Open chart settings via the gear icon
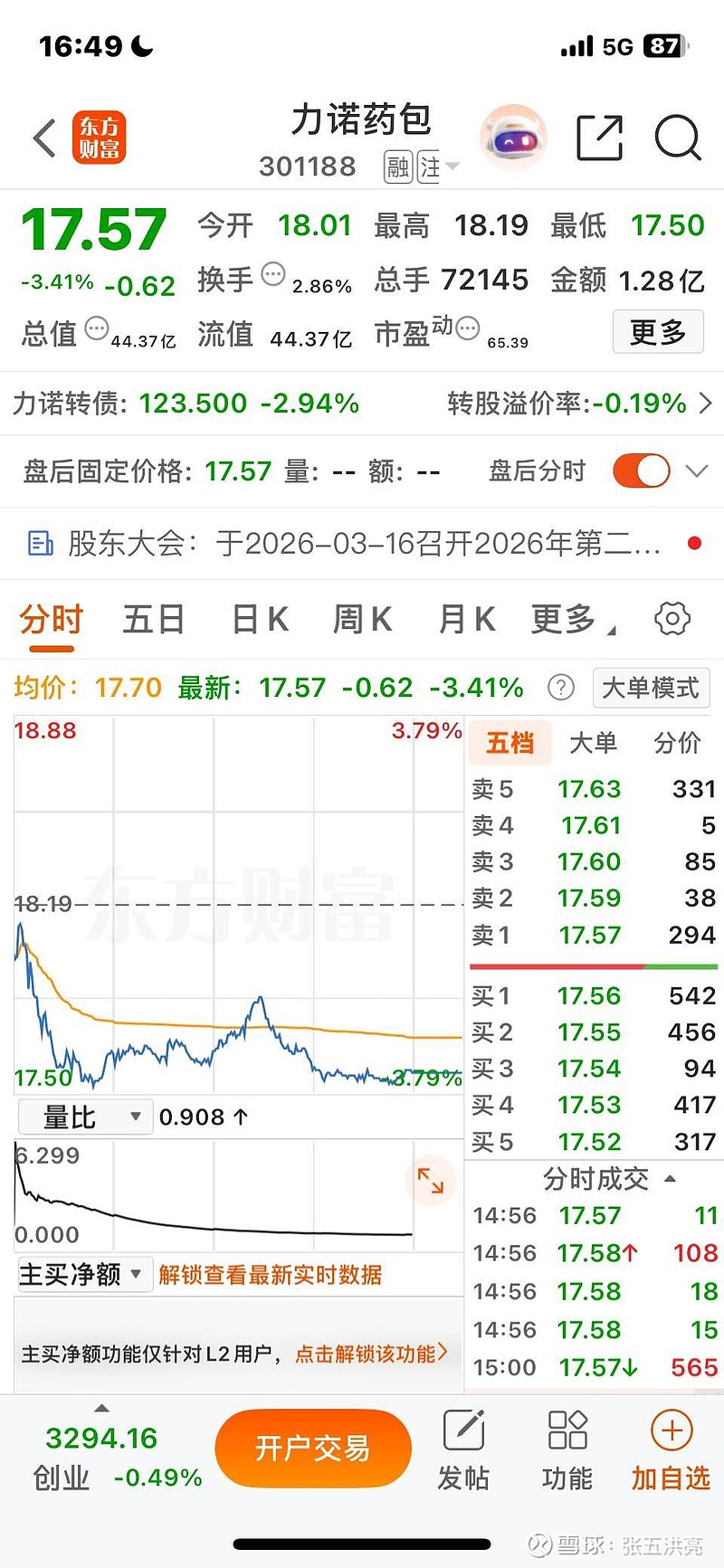The height and width of the screenshot is (1568, 724). click(x=672, y=619)
